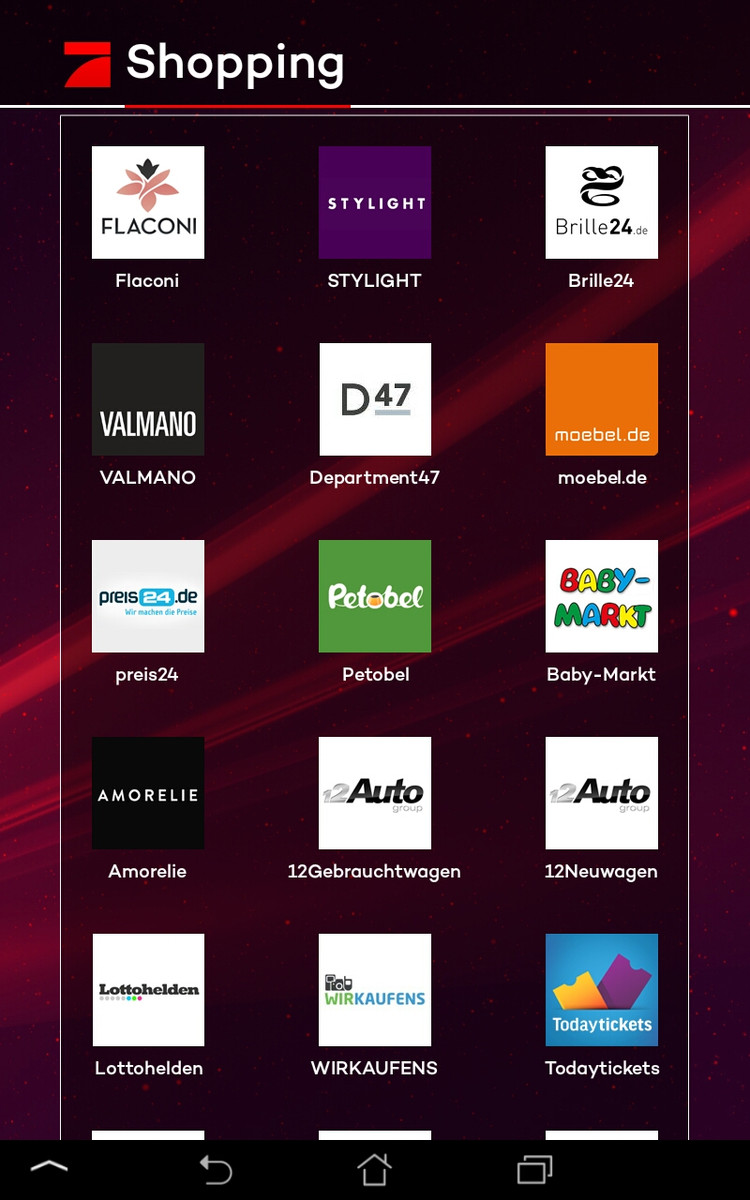Go back with the system back button
750x1200 pixels.
(x=215, y=1169)
